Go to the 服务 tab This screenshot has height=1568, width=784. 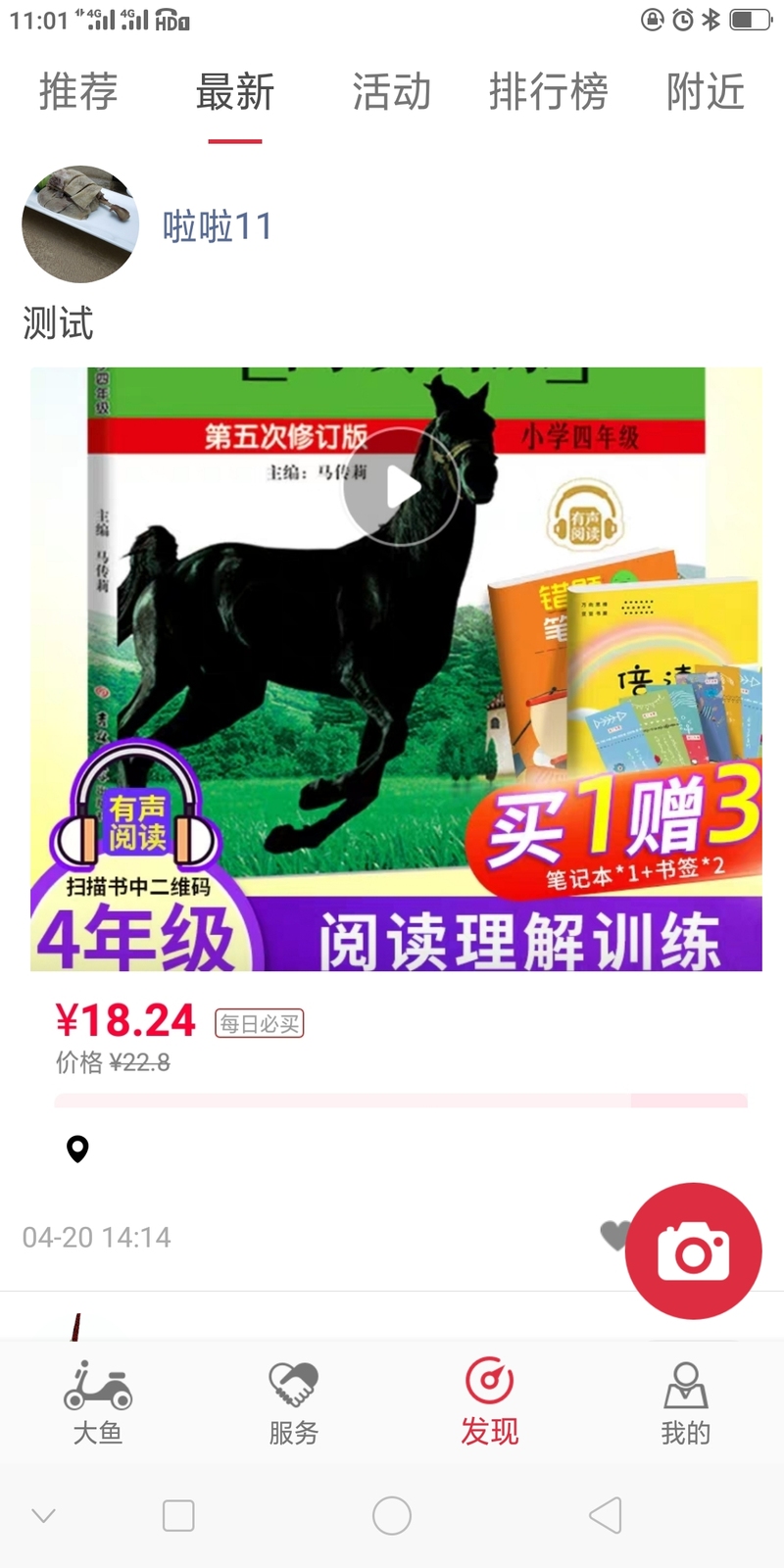click(294, 1401)
